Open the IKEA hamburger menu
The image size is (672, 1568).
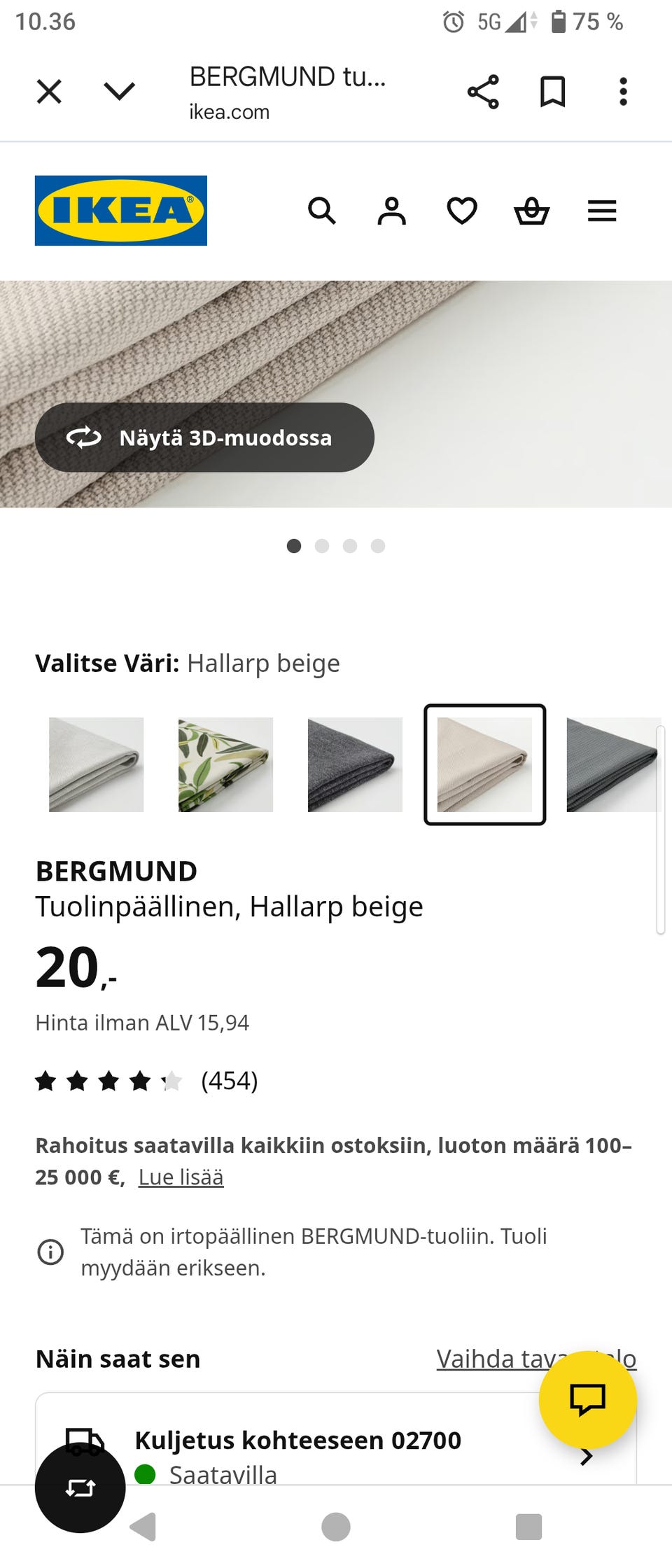pyautogui.click(x=601, y=211)
